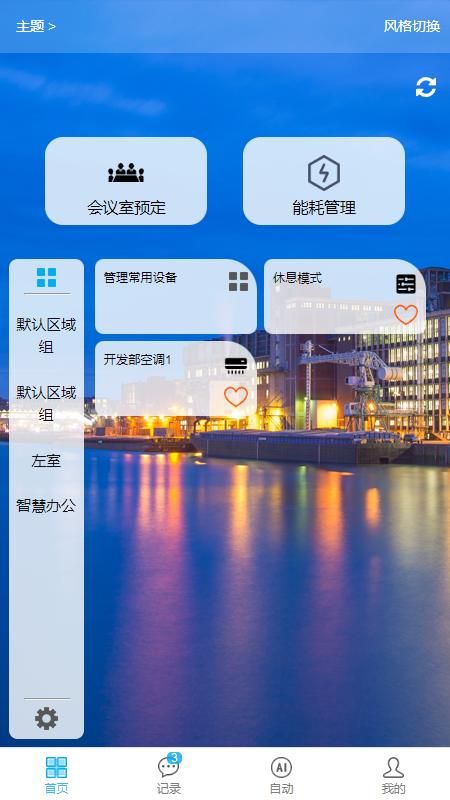The width and height of the screenshot is (450, 800).
Task: Favorite 休息模式 with the heart icon
Action: click(406, 314)
